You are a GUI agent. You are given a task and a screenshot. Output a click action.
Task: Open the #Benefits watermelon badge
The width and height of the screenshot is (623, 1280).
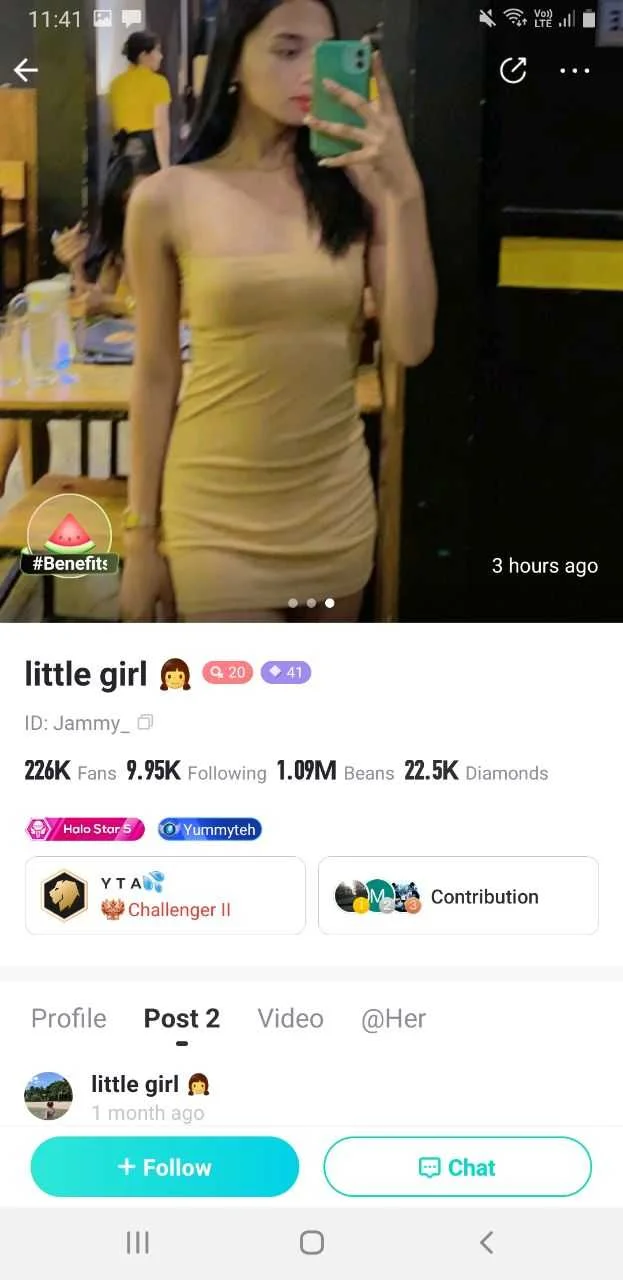[69, 535]
